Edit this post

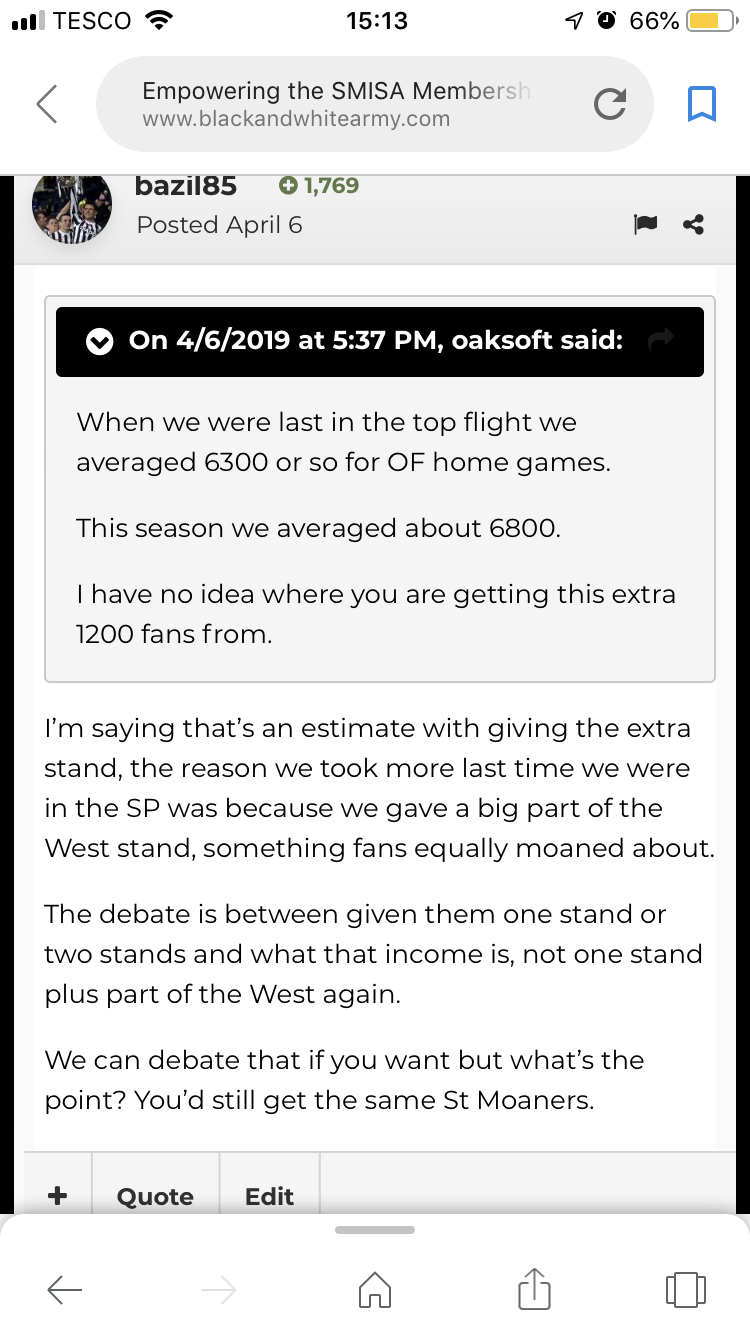click(269, 1196)
